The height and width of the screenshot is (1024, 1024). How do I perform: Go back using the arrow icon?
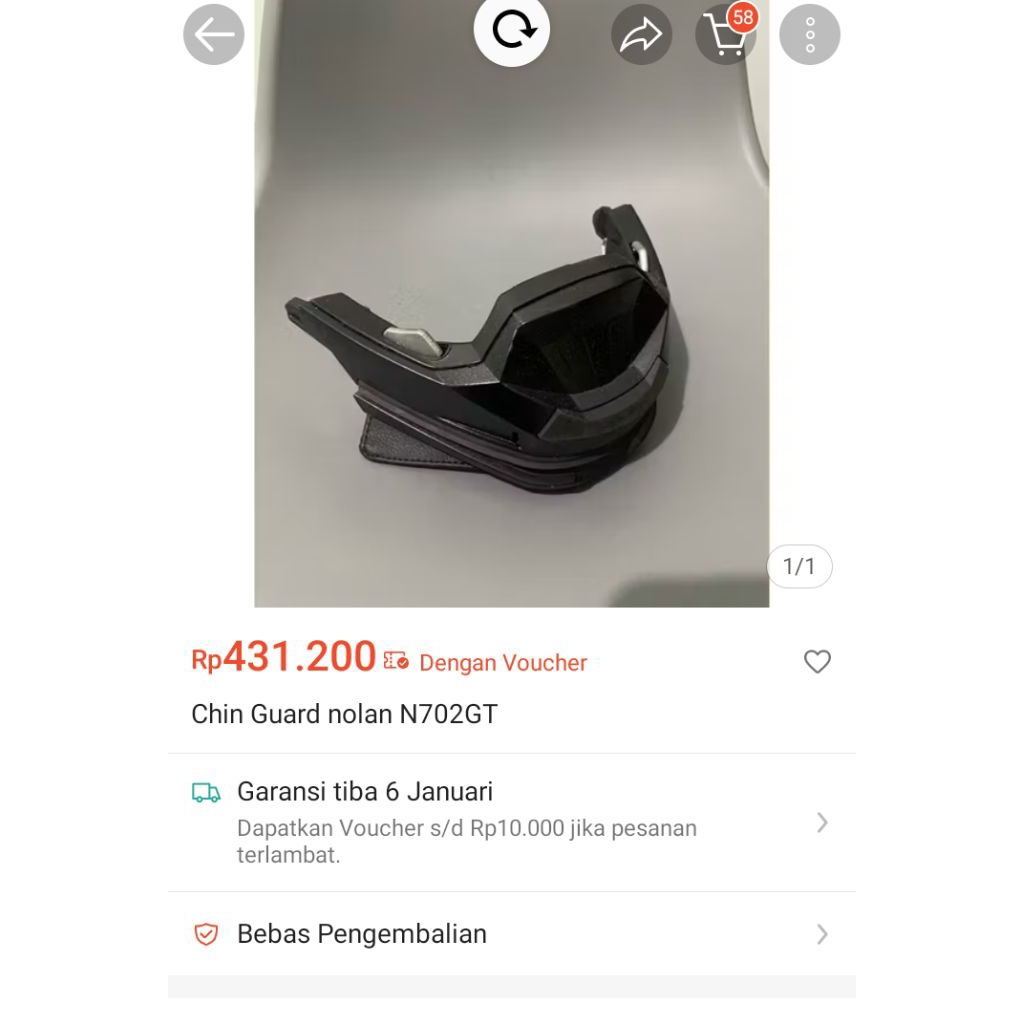click(x=214, y=35)
